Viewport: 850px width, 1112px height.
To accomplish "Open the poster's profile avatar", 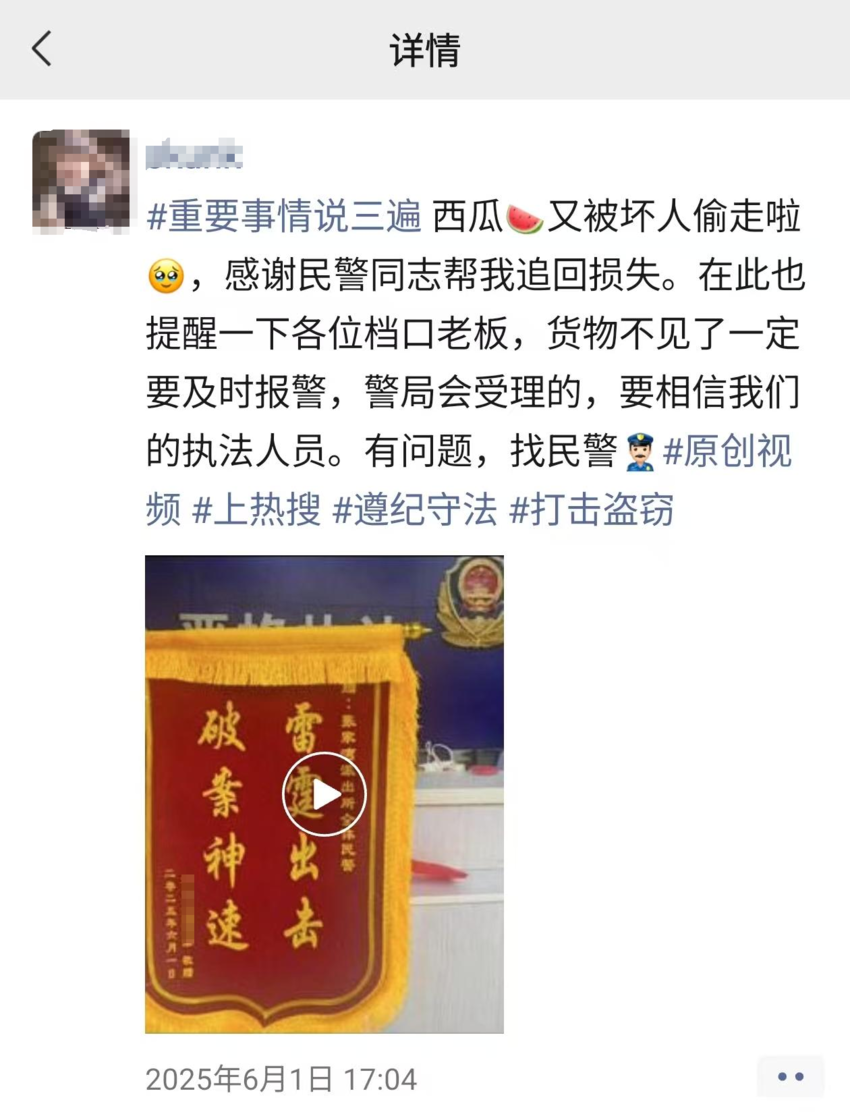I will pos(81,181).
